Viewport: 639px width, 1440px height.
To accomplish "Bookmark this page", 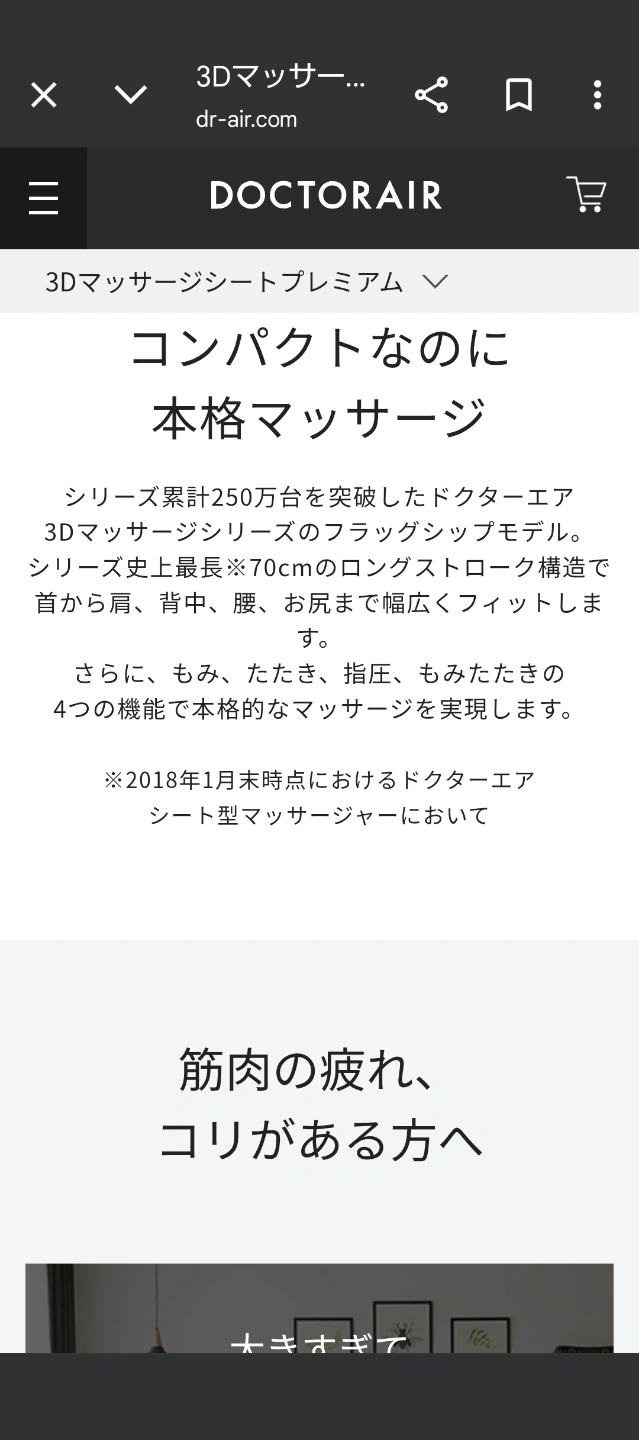I will click(x=518, y=95).
